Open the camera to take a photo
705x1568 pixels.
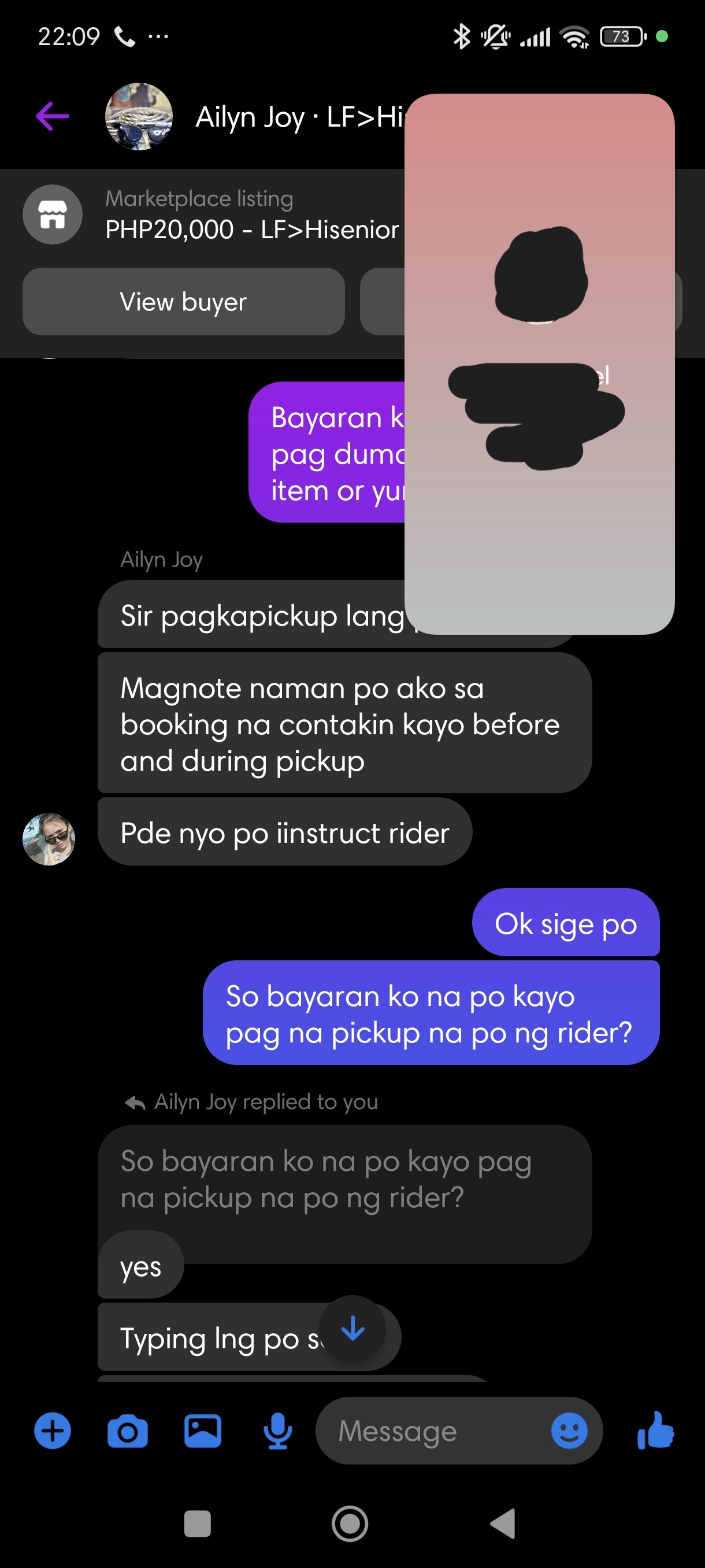127,1430
